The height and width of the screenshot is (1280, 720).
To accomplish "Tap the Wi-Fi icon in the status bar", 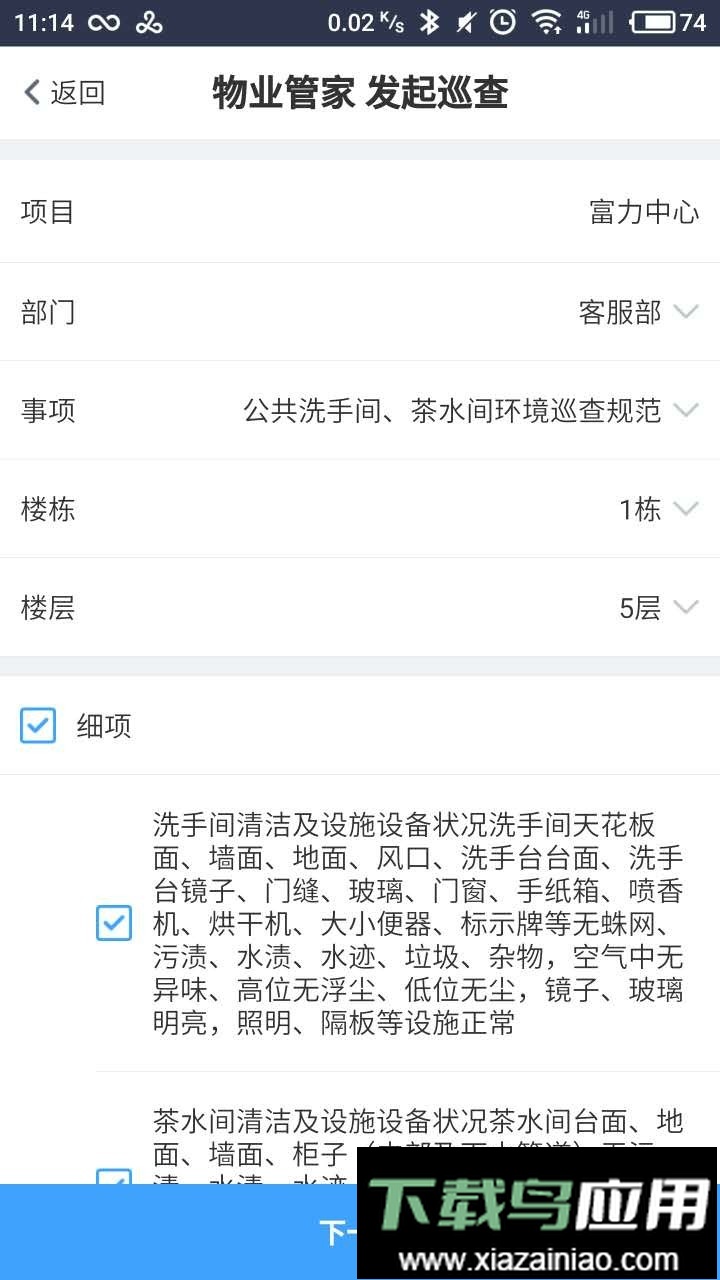I will click(x=546, y=19).
